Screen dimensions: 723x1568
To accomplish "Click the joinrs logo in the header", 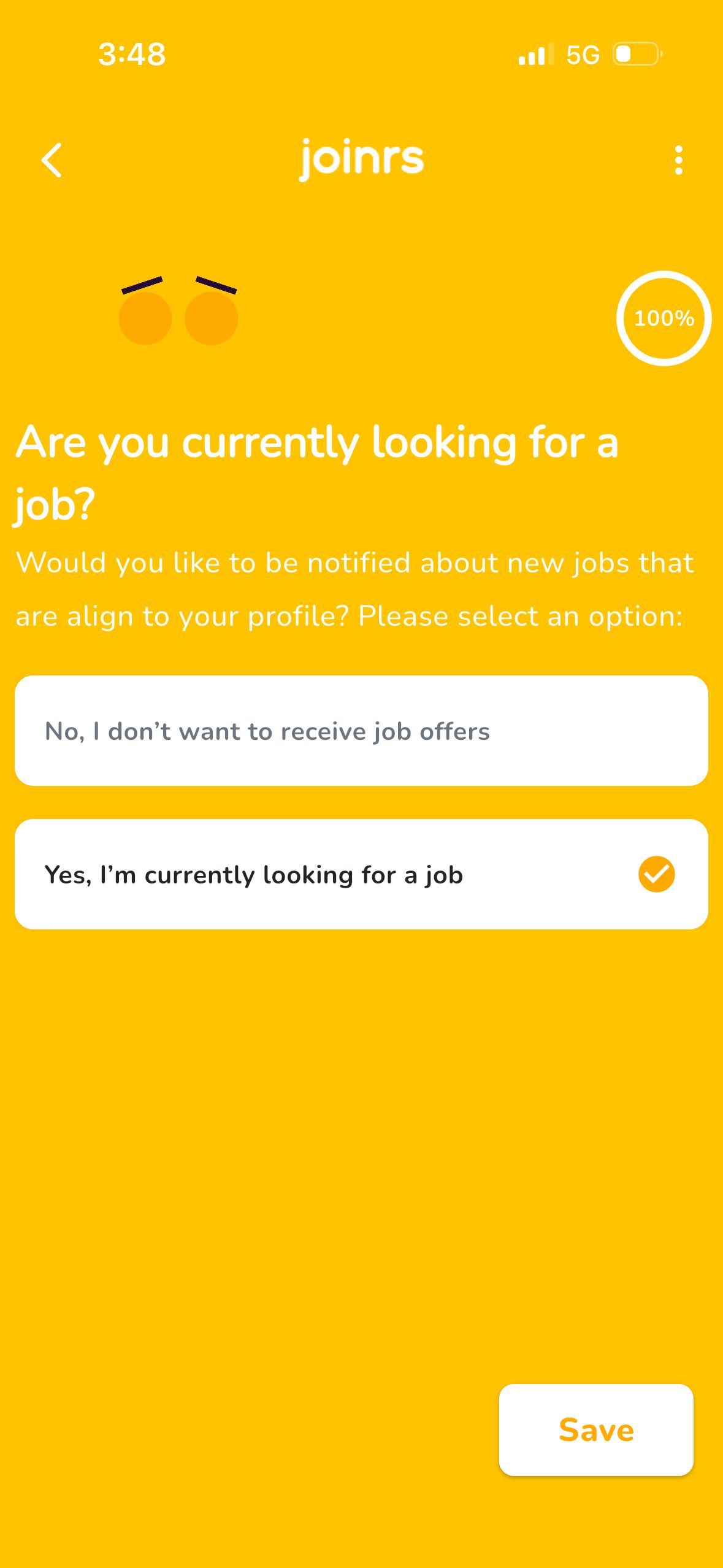I will (x=361, y=158).
